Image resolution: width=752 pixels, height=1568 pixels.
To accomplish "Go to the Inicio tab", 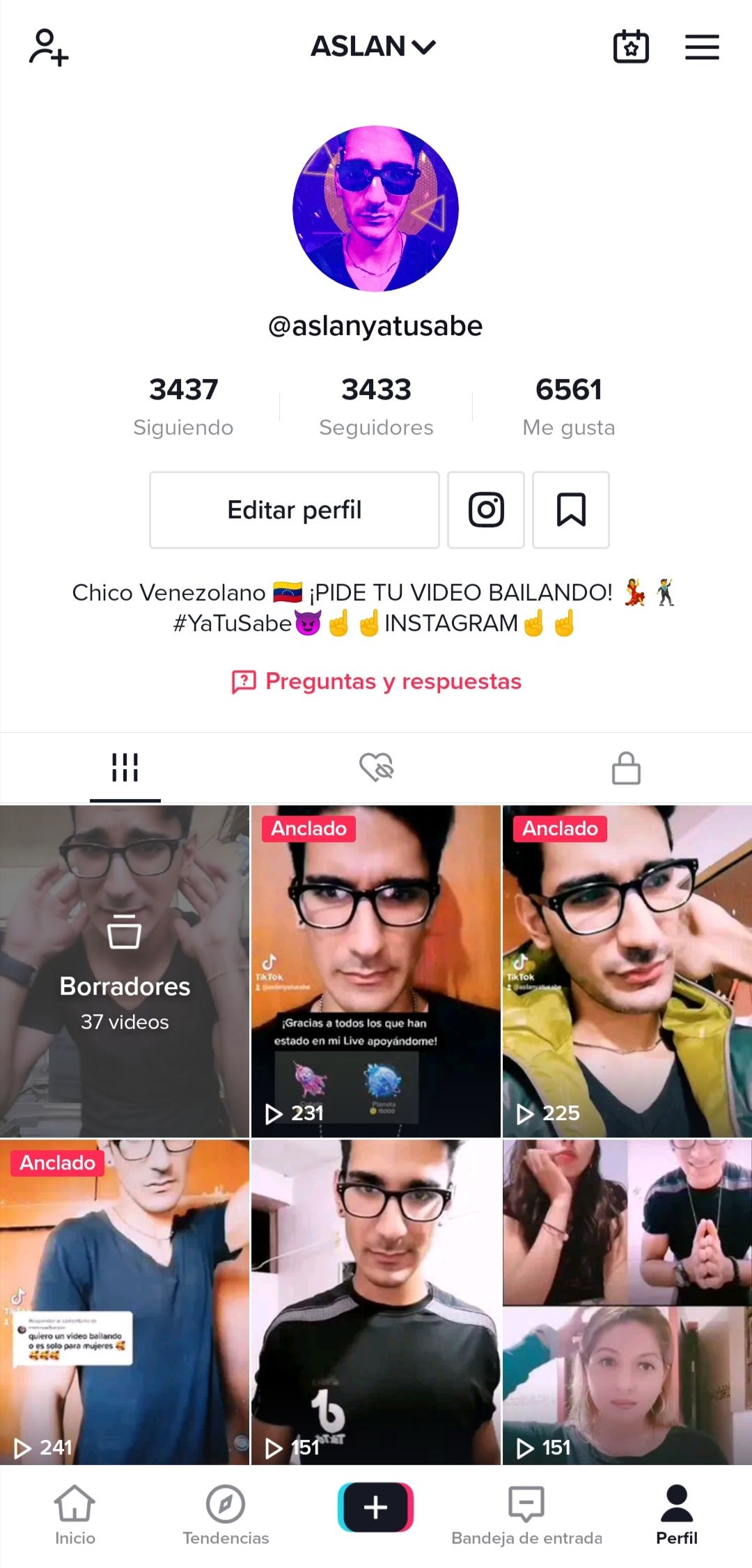I will [75, 1515].
